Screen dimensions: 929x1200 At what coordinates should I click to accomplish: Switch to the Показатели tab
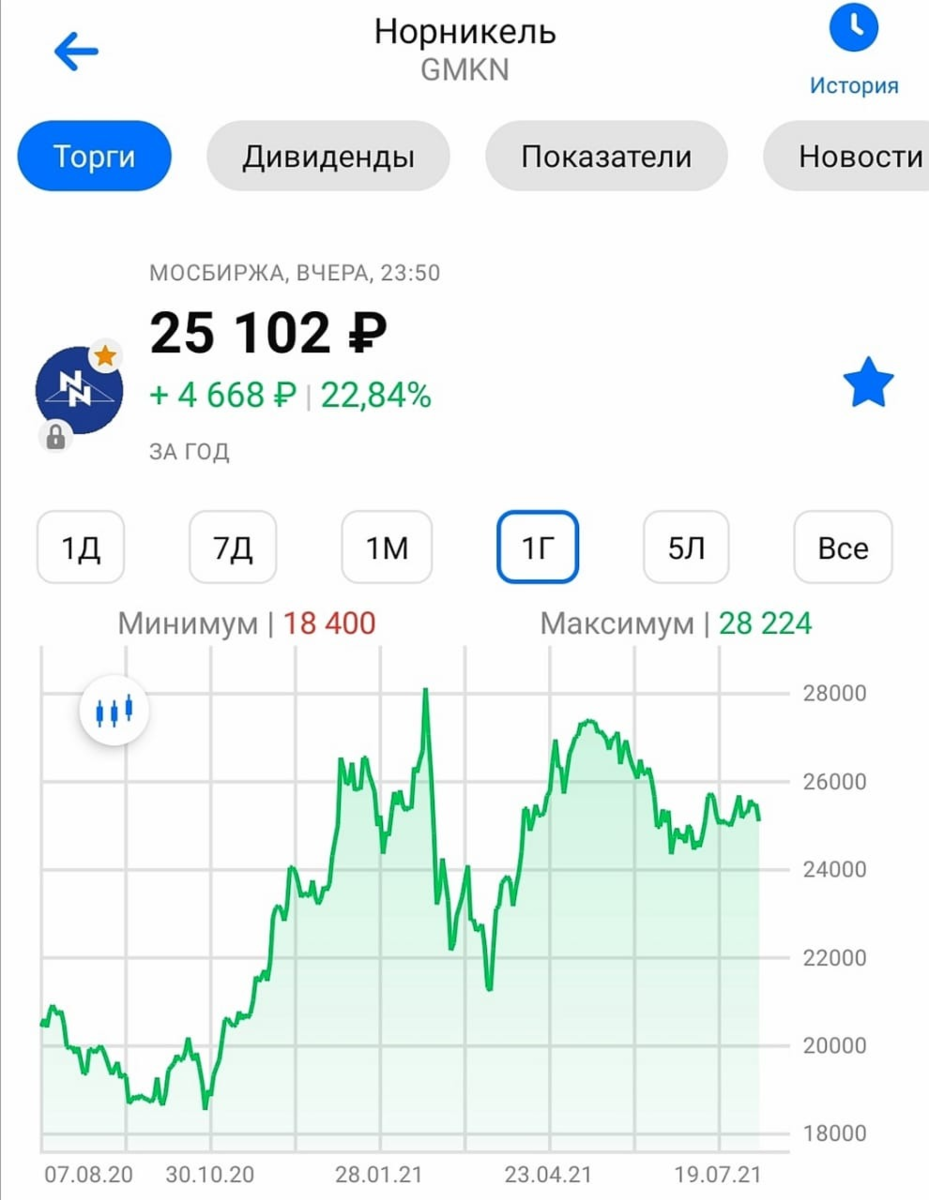click(x=606, y=156)
